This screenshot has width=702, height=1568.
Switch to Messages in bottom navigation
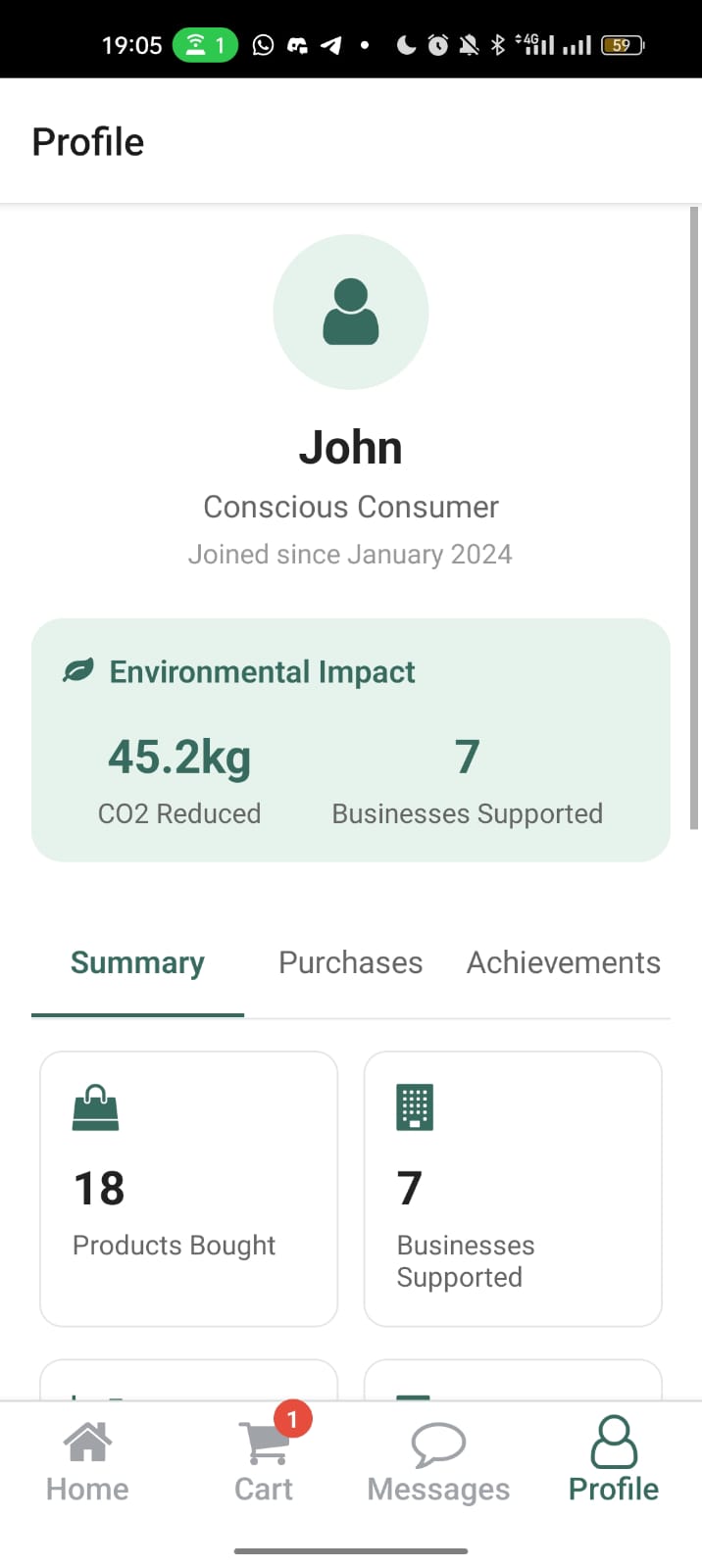click(x=438, y=1461)
